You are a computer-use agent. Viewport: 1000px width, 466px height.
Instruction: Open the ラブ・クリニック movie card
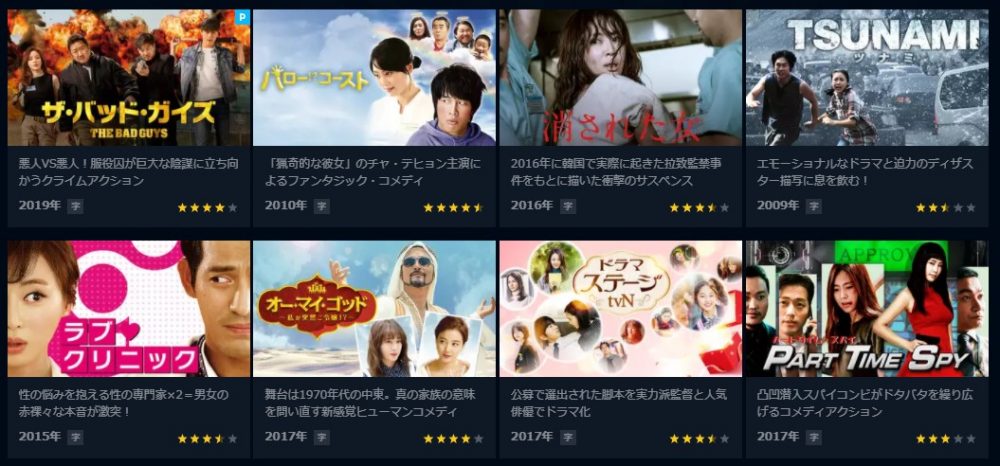(x=129, y=308)
